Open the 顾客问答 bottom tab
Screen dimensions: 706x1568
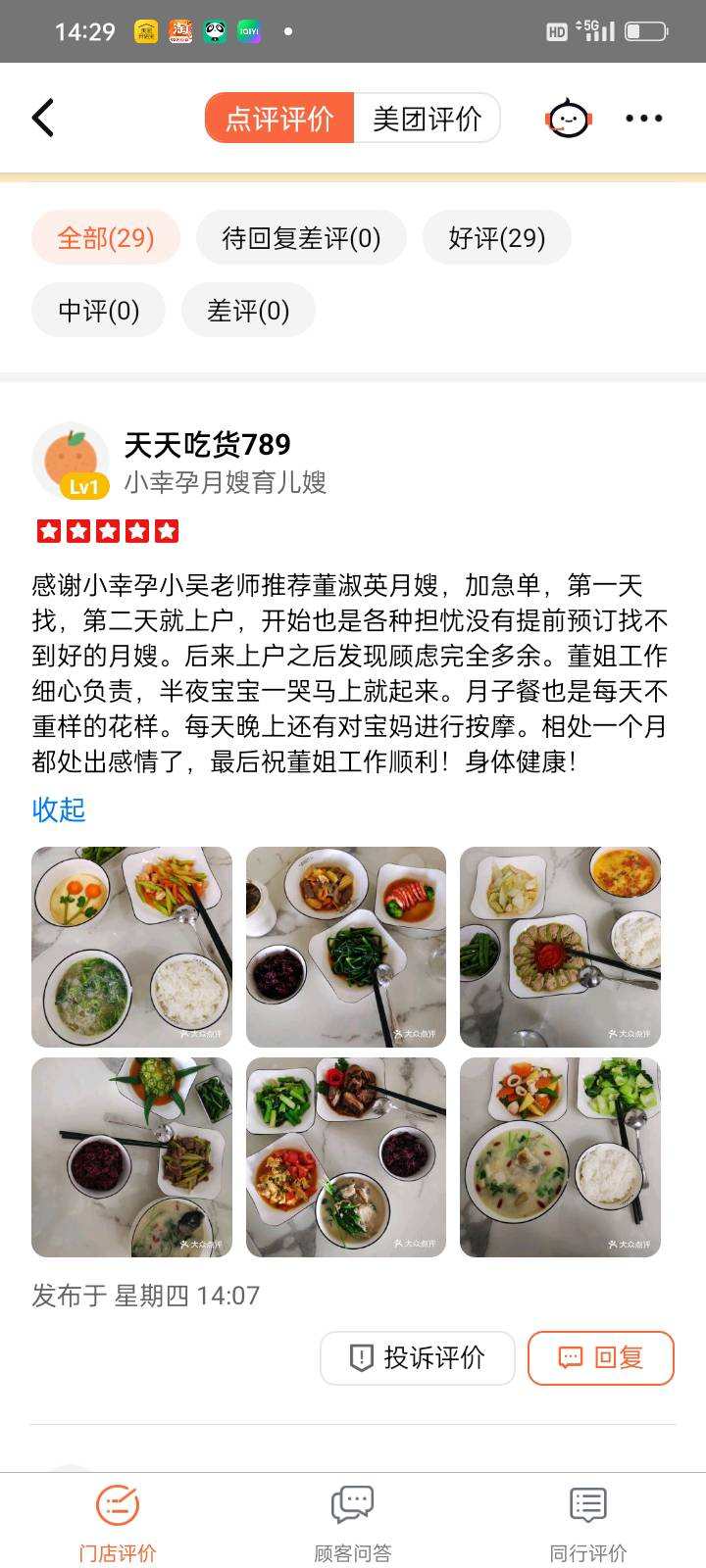[x=353, y=1521]
